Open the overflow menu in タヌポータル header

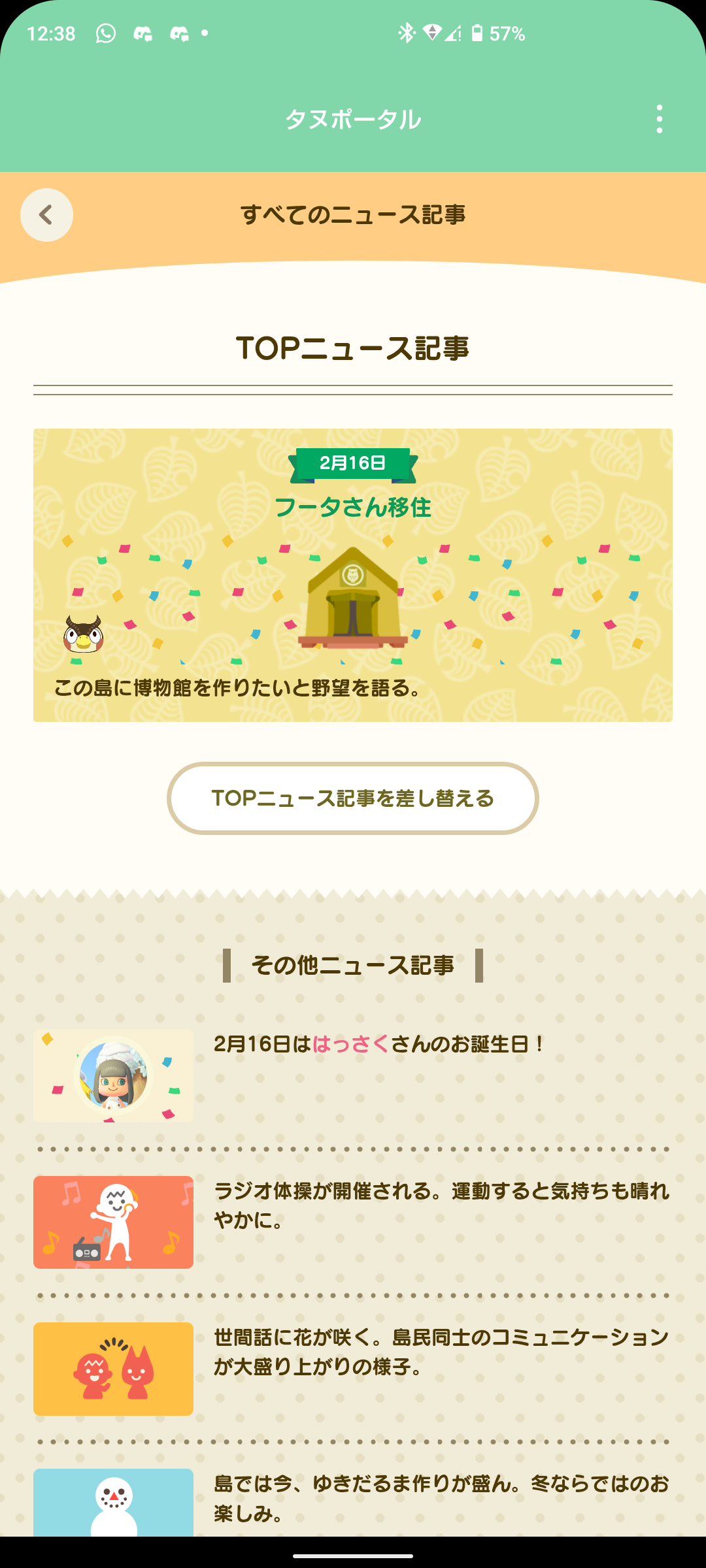coord(659,119)
